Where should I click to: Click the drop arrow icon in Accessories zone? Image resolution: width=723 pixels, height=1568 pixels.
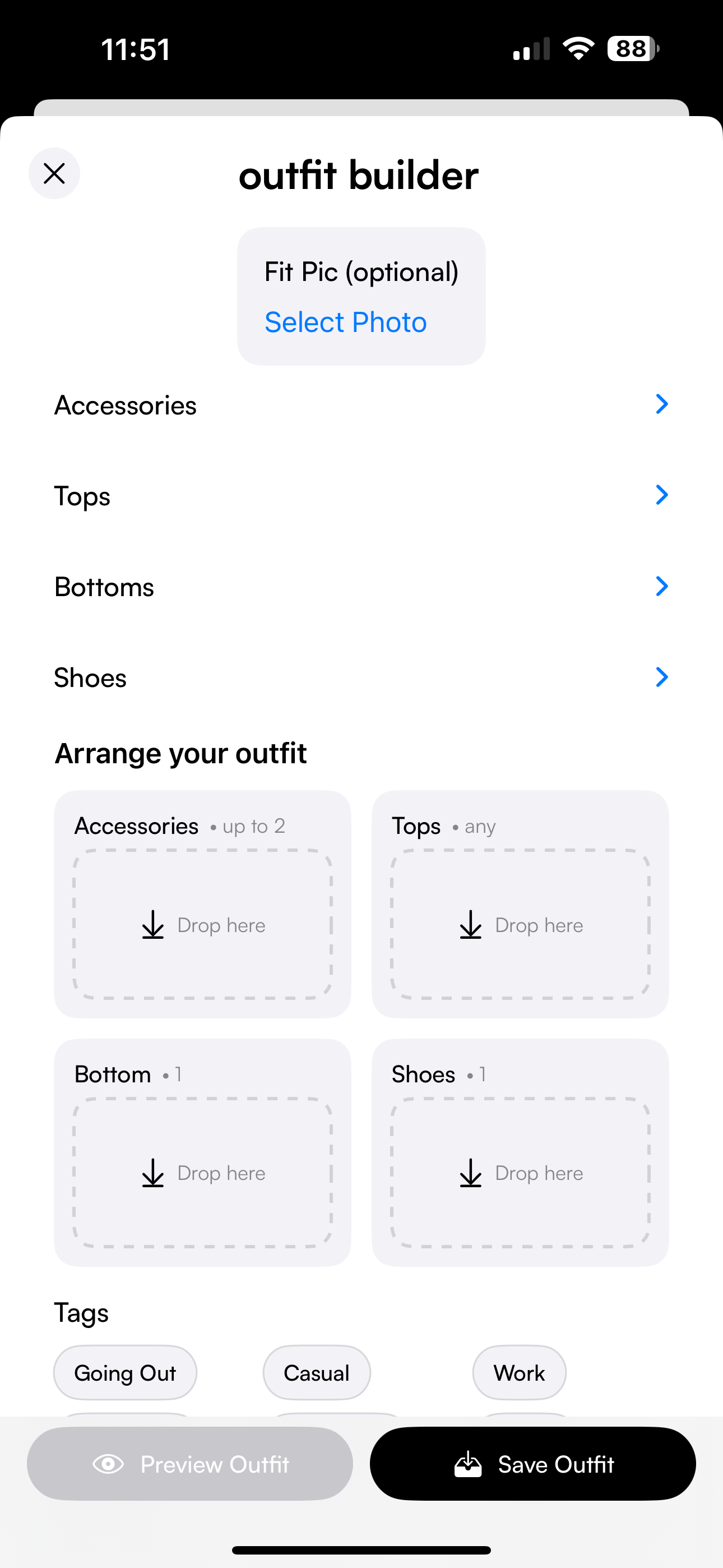[154, 926]
